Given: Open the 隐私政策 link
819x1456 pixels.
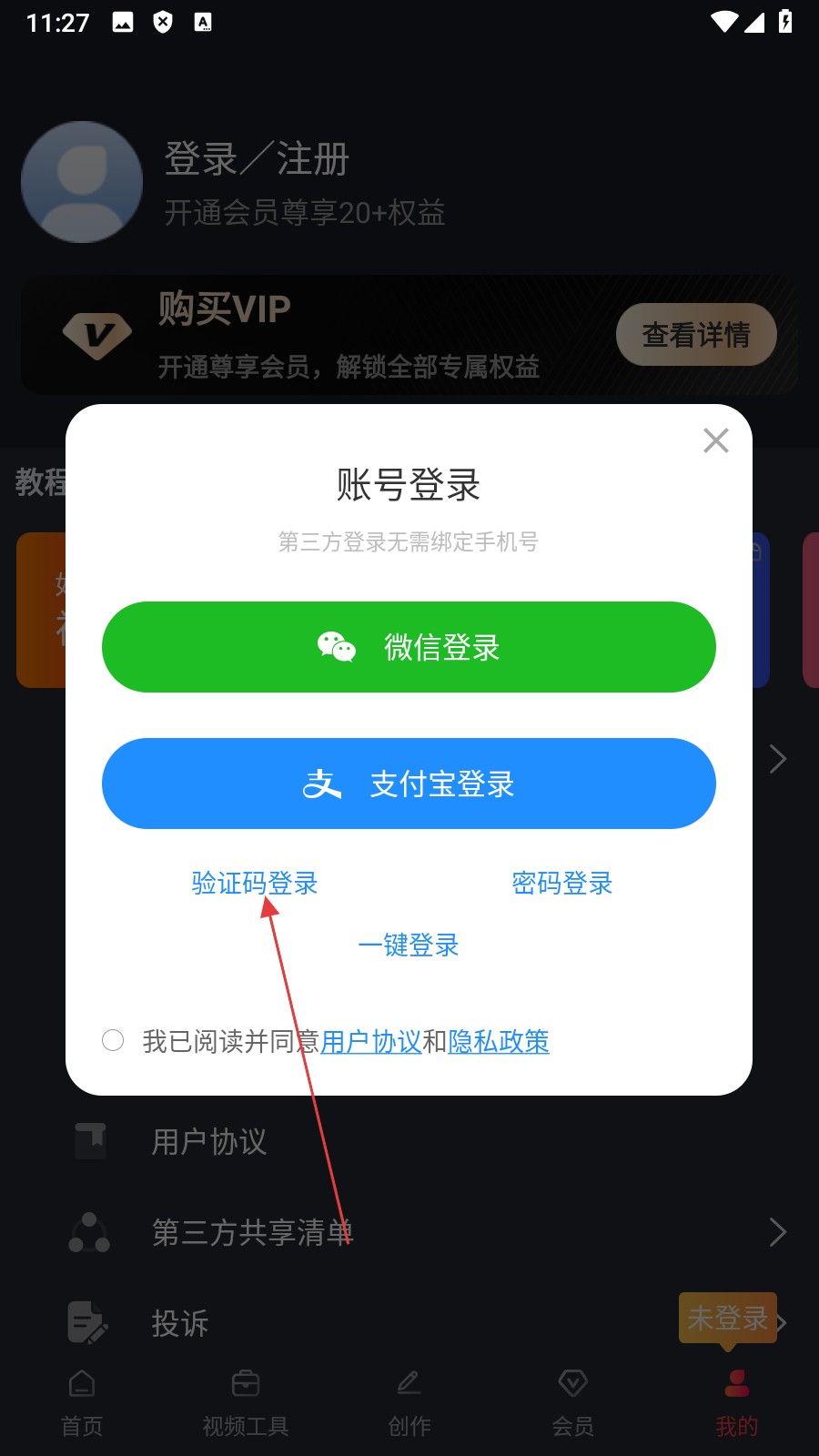Looking at the screenshot, I should point(499,1041).
